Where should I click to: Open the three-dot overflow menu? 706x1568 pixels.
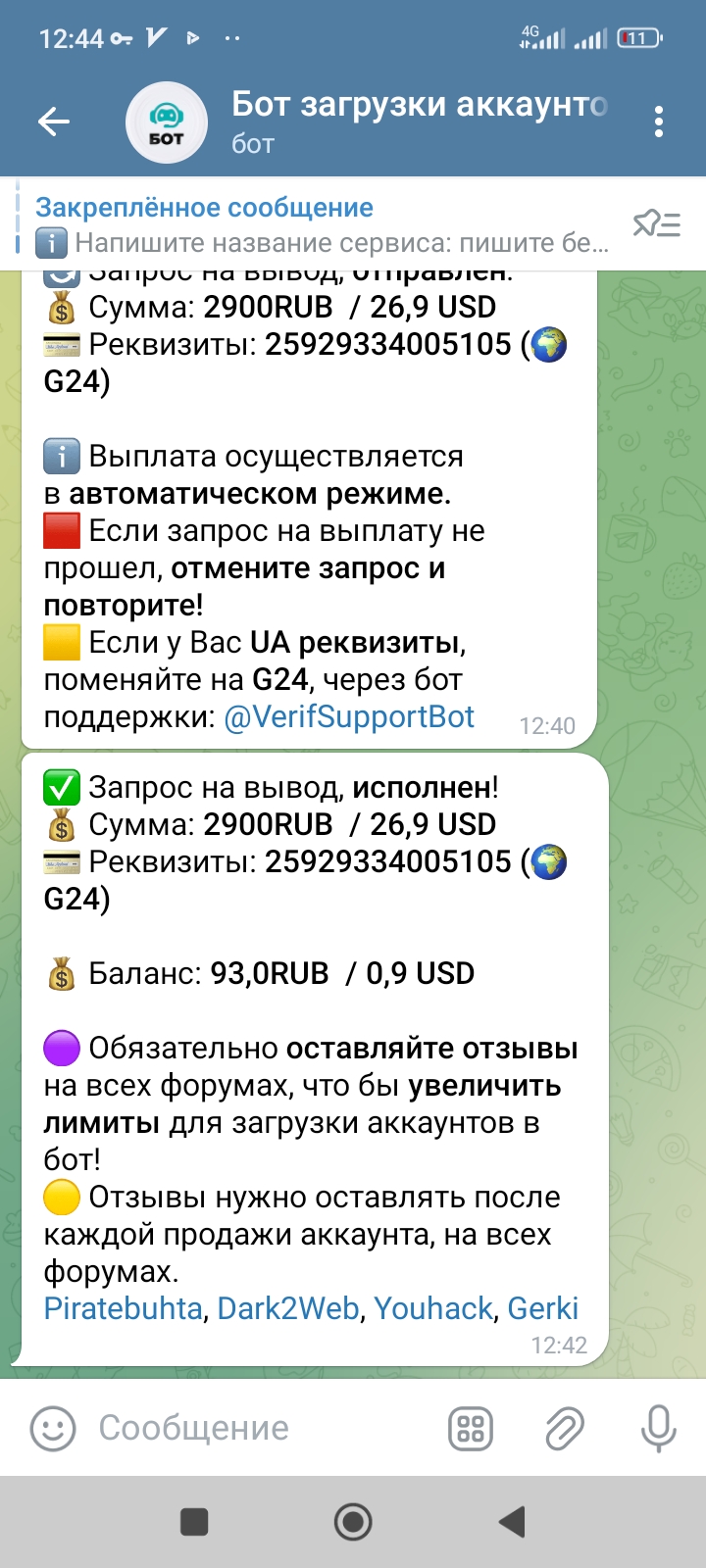coord(658,122)
